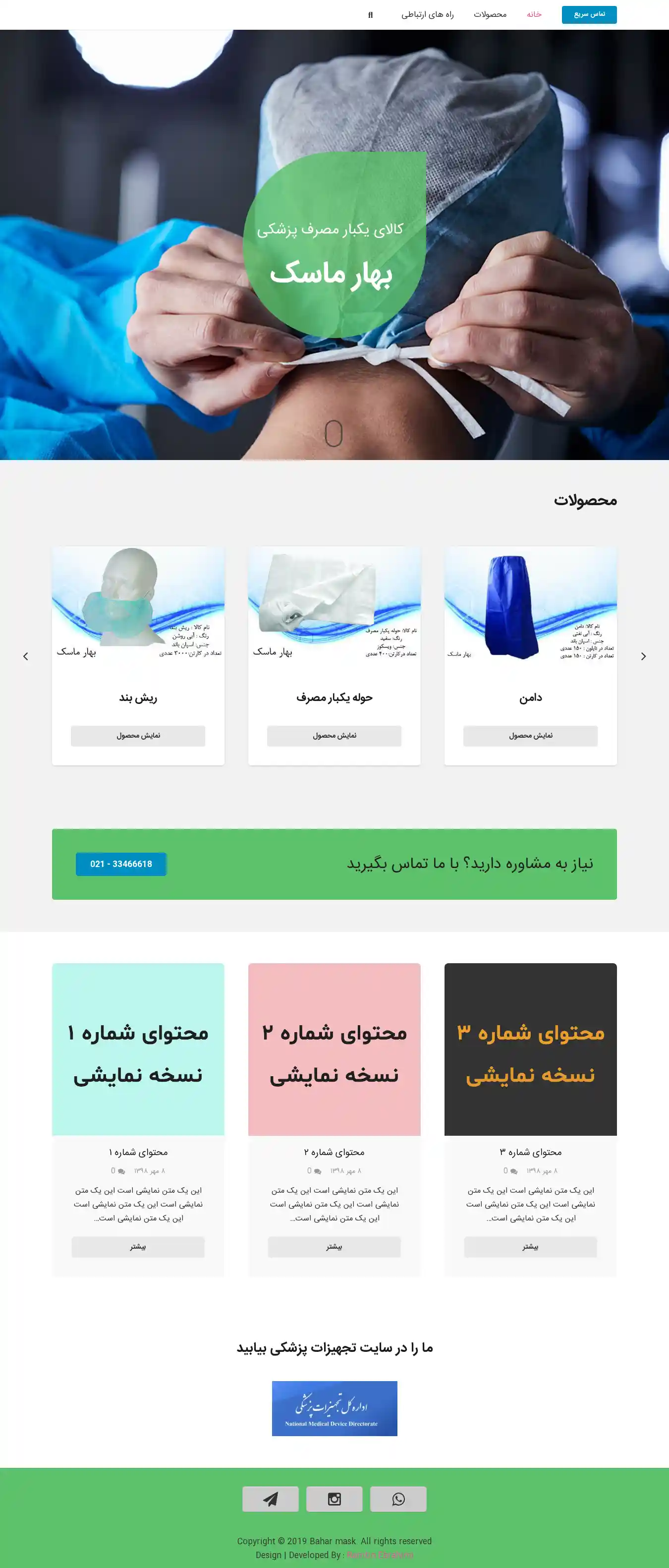This screenshot has width=669, height=1568.
Task: Open the محصولات menu item
Action: (490, 14)
